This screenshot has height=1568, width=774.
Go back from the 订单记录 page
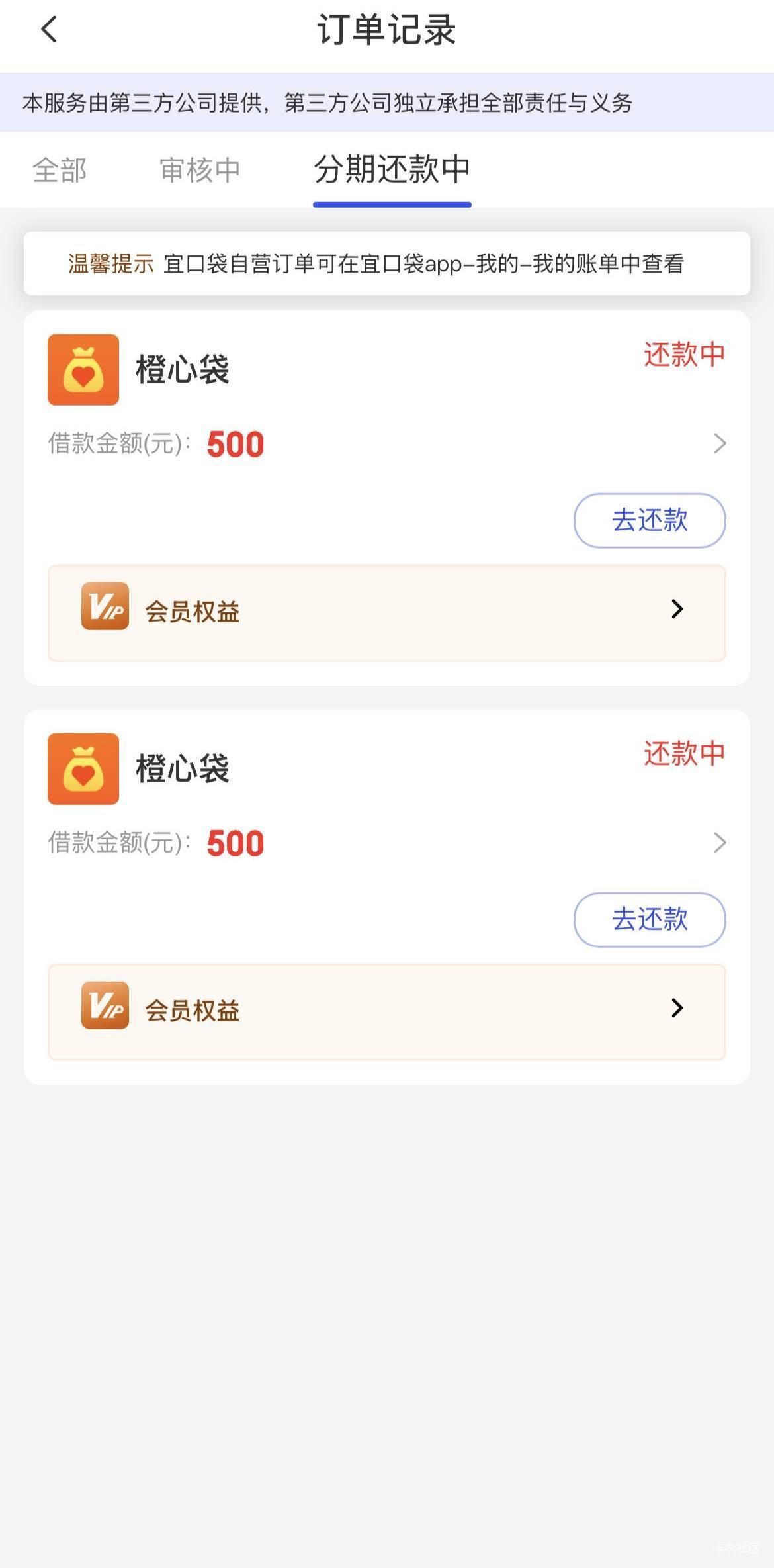49,30
